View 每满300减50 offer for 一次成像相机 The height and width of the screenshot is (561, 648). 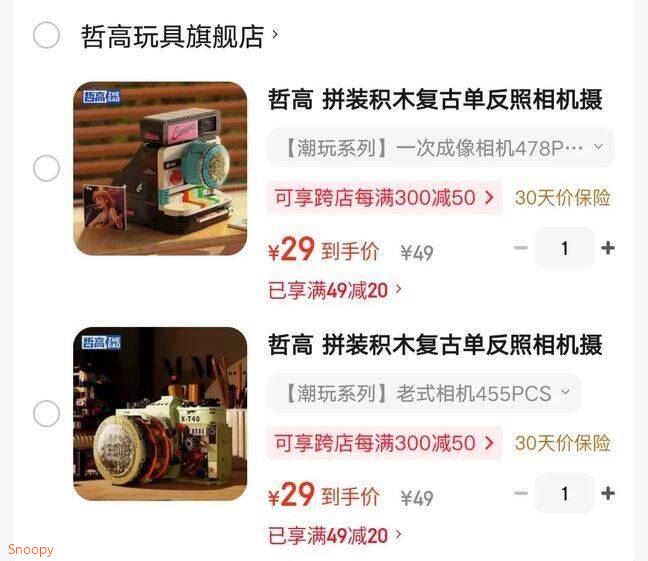point(385,198)
